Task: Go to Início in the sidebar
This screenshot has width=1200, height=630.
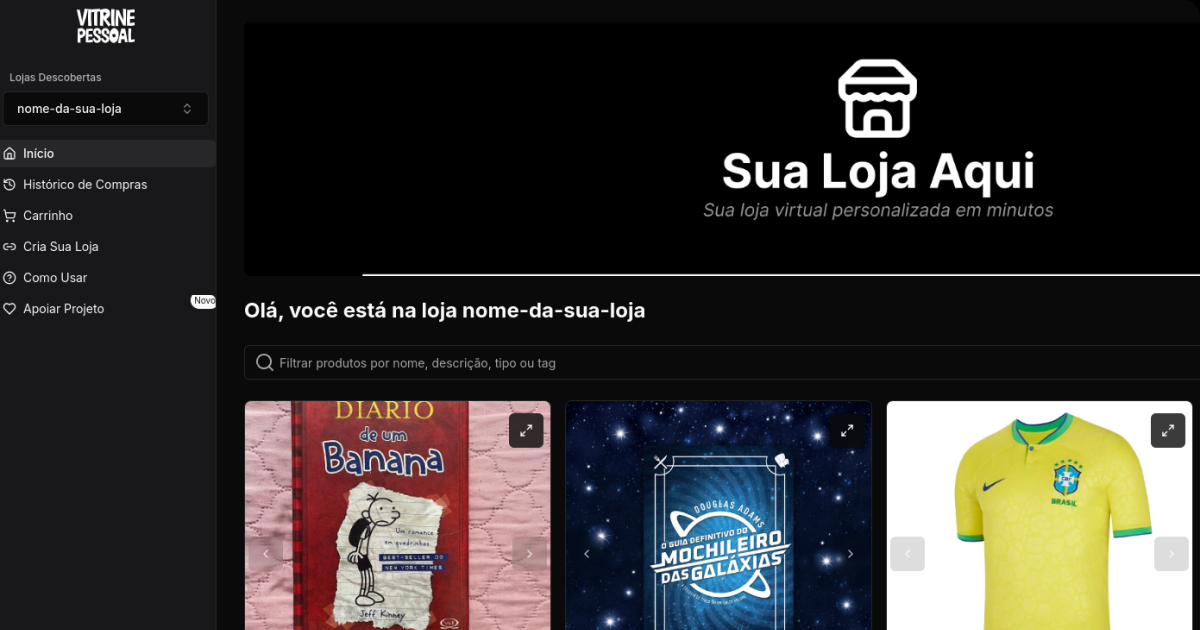Action: pyautogui.click(x=39, y=153)
